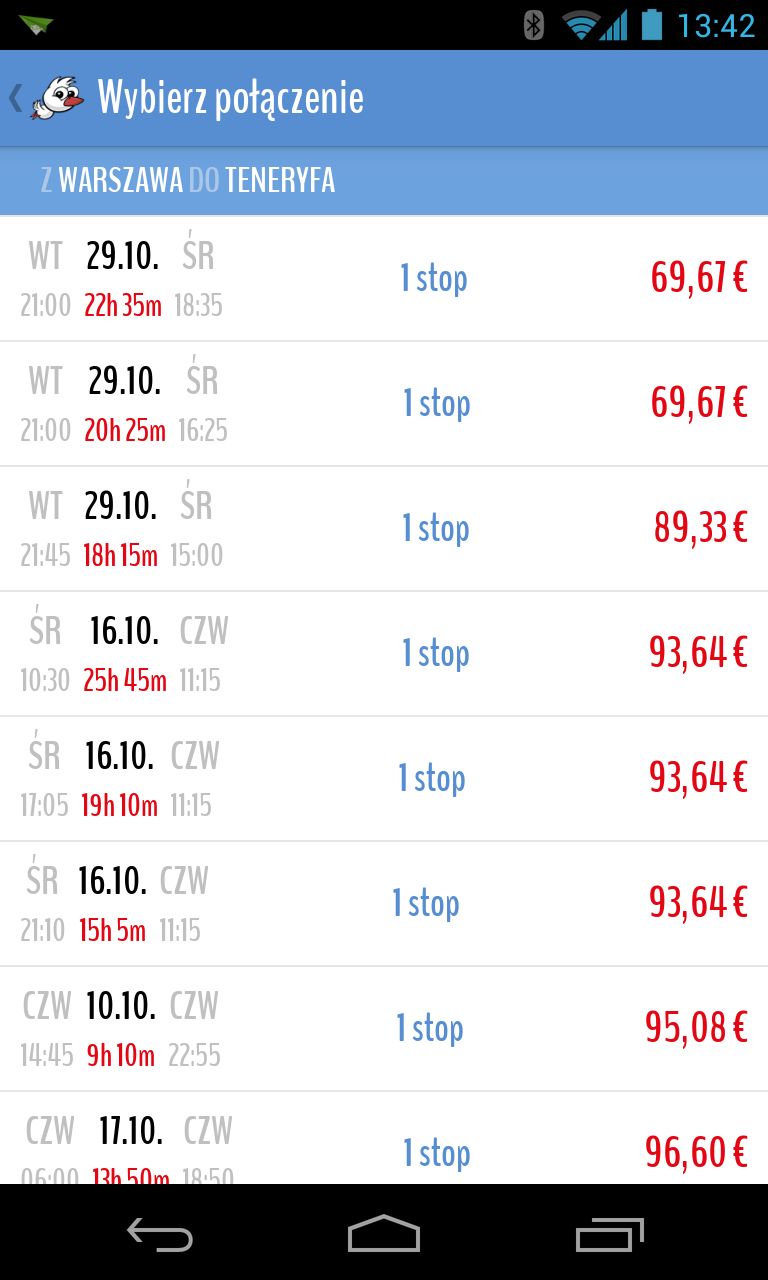Screen dimensions: 768x1280
Task: Open the 16.10. flight lasting 15h 5m
Action: click(384, 904)
